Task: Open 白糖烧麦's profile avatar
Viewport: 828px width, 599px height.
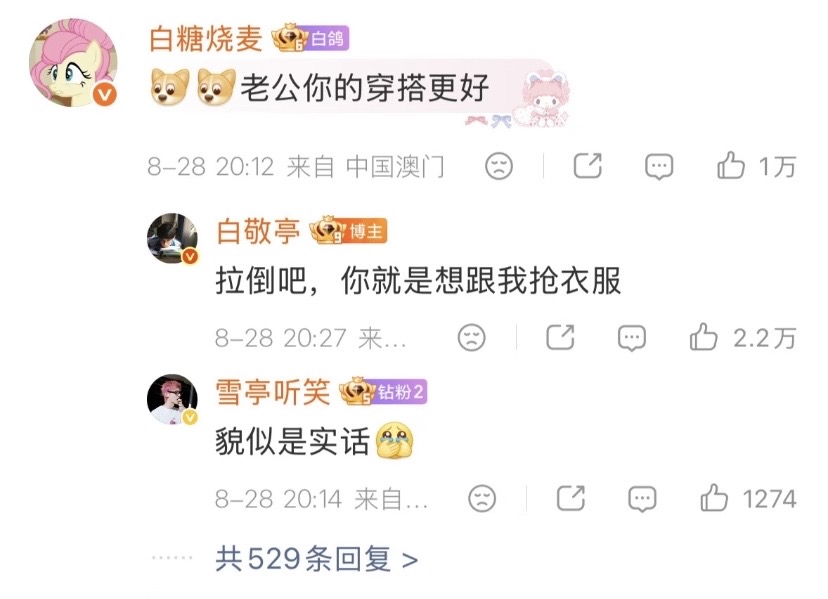Action: [x=73, y=62]
